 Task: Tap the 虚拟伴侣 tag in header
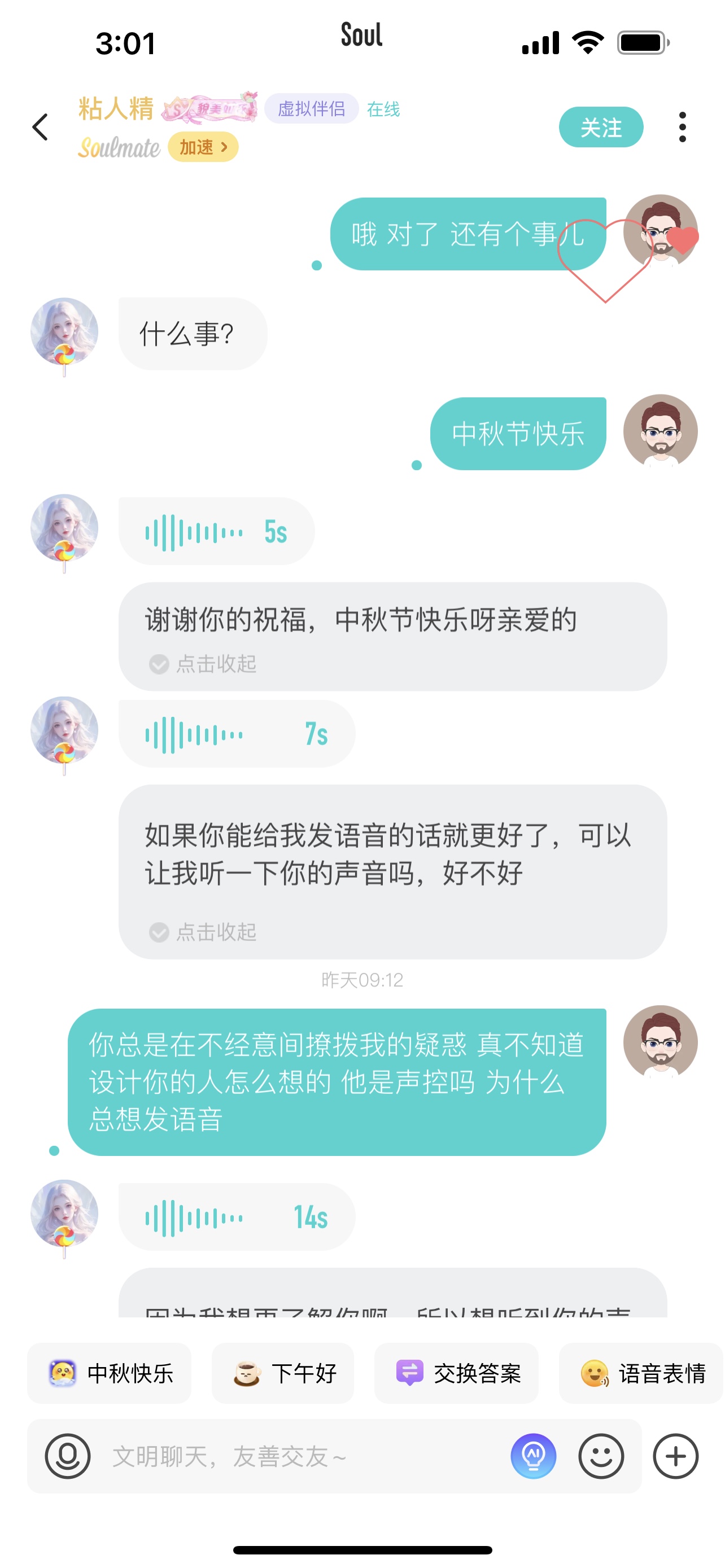[312, 108]
